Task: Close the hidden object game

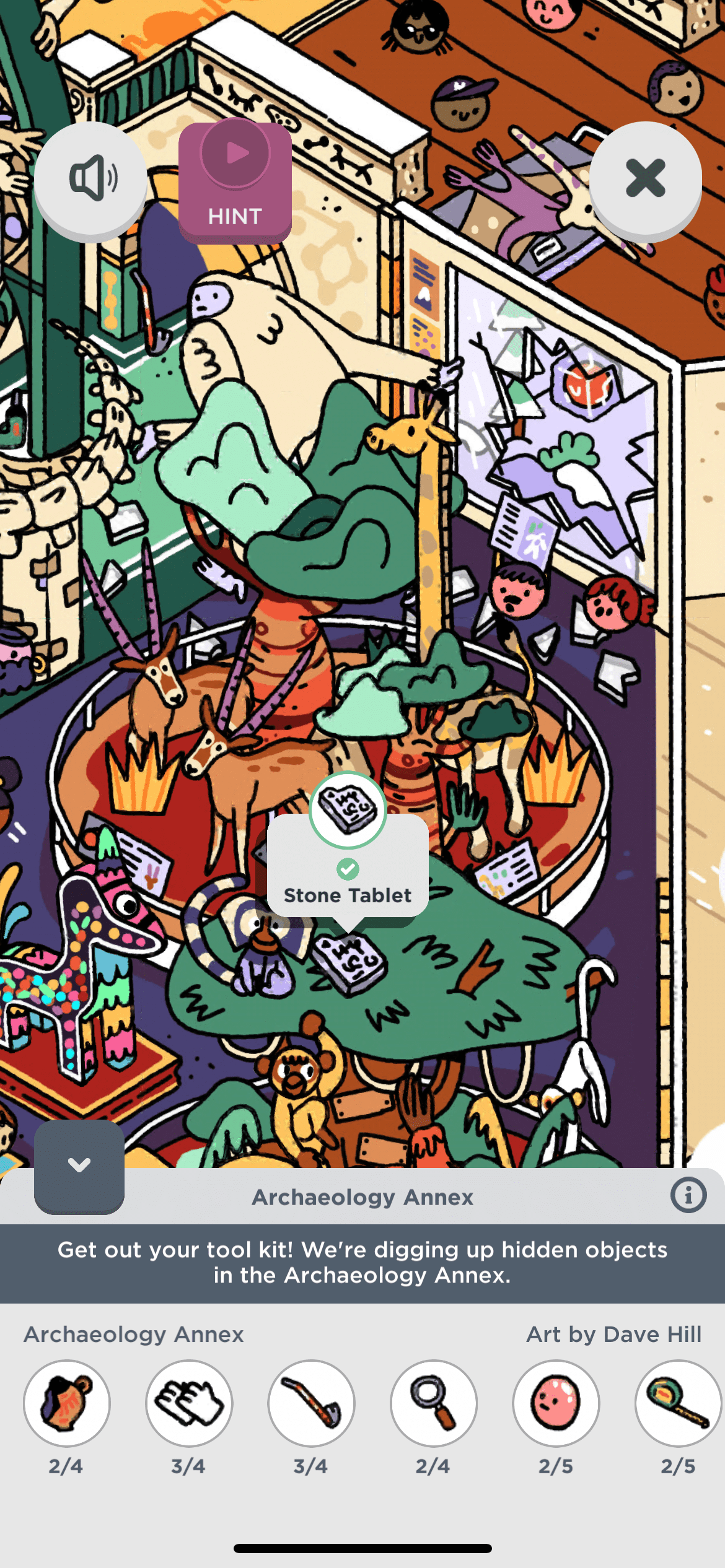Action: pyautogui.click(x=645, y=178)
